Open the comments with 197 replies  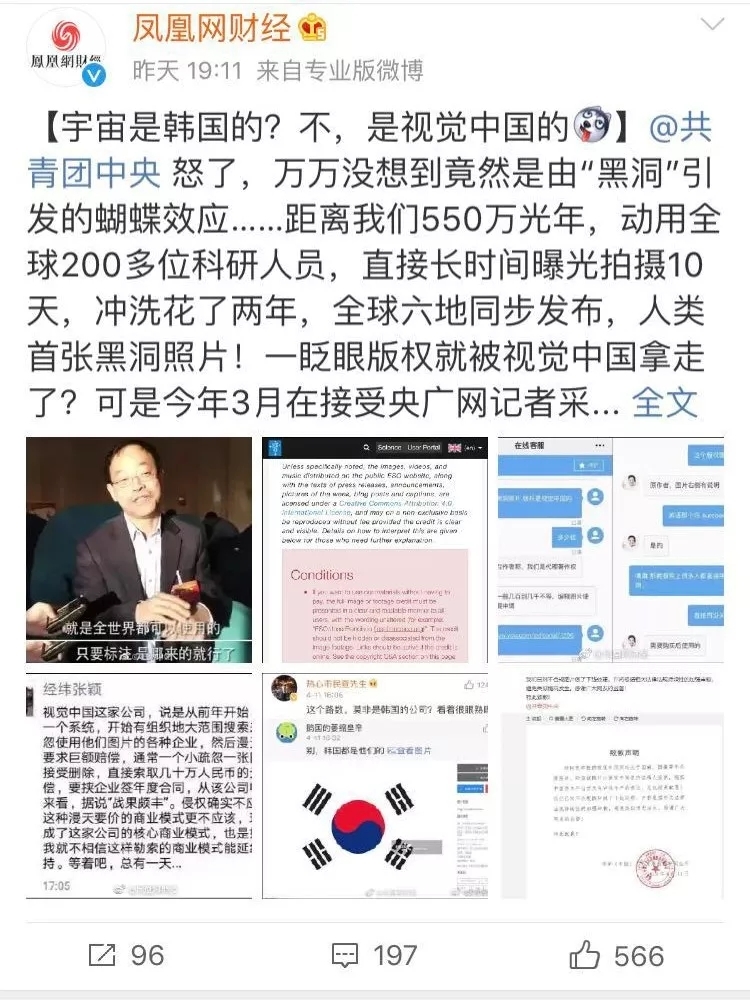[374, 955]
